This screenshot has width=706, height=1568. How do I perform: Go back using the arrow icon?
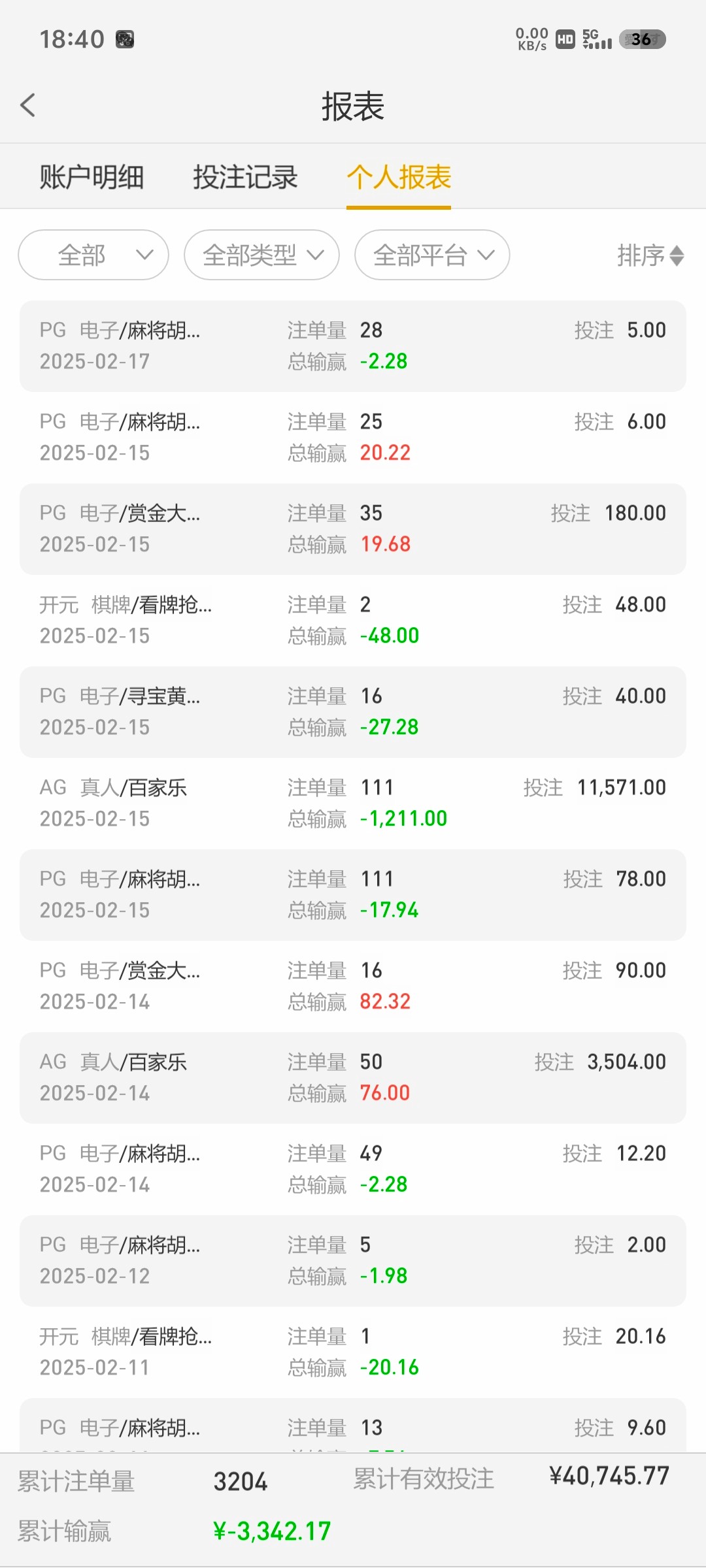28,105
